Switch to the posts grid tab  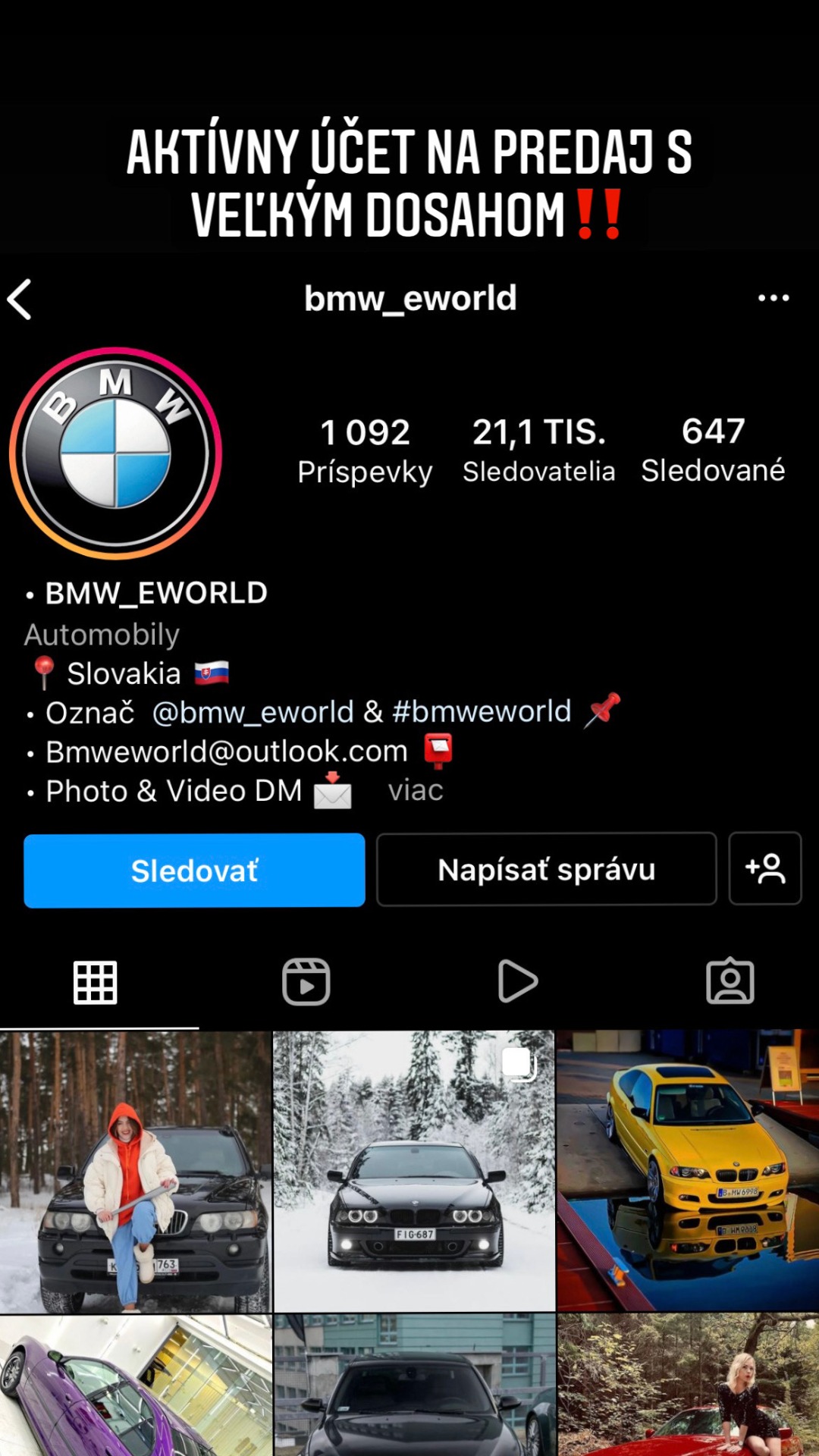96,982
